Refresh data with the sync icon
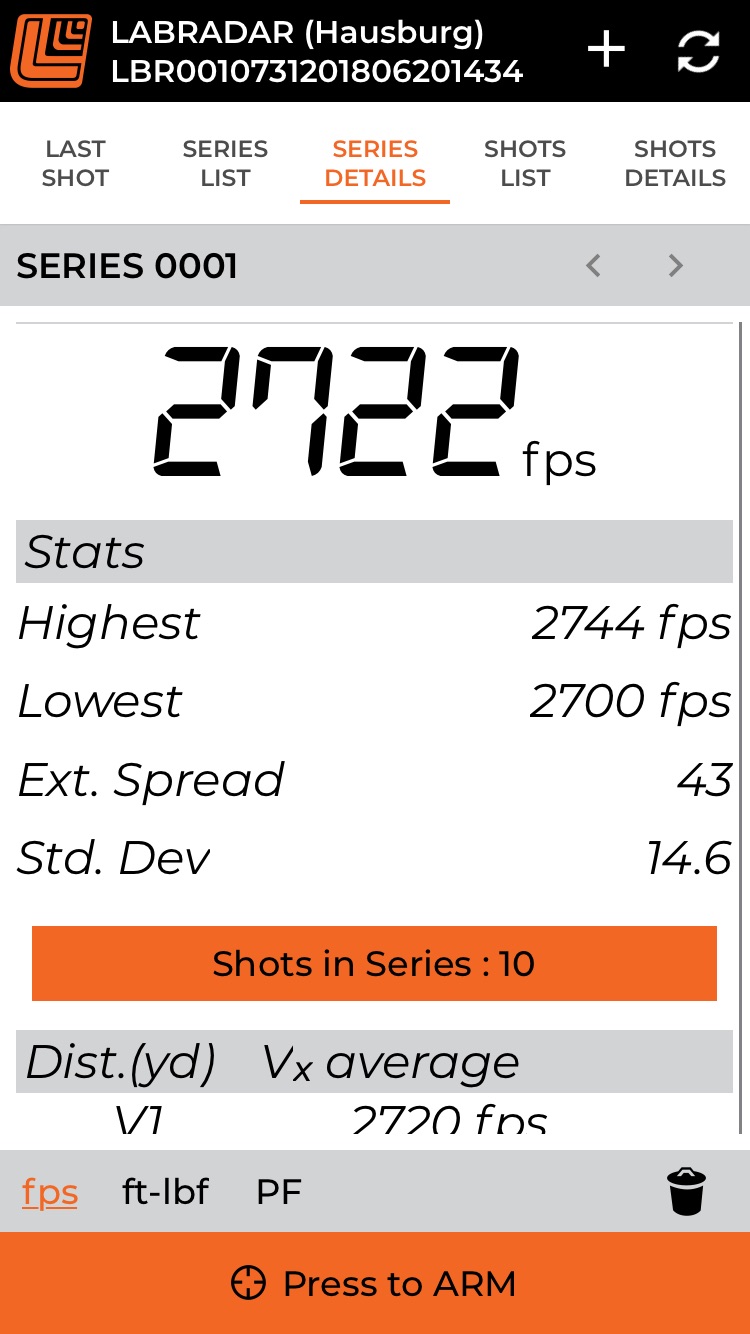The image size is (750, 1334). pyautogui.click(x=697, y=51)
